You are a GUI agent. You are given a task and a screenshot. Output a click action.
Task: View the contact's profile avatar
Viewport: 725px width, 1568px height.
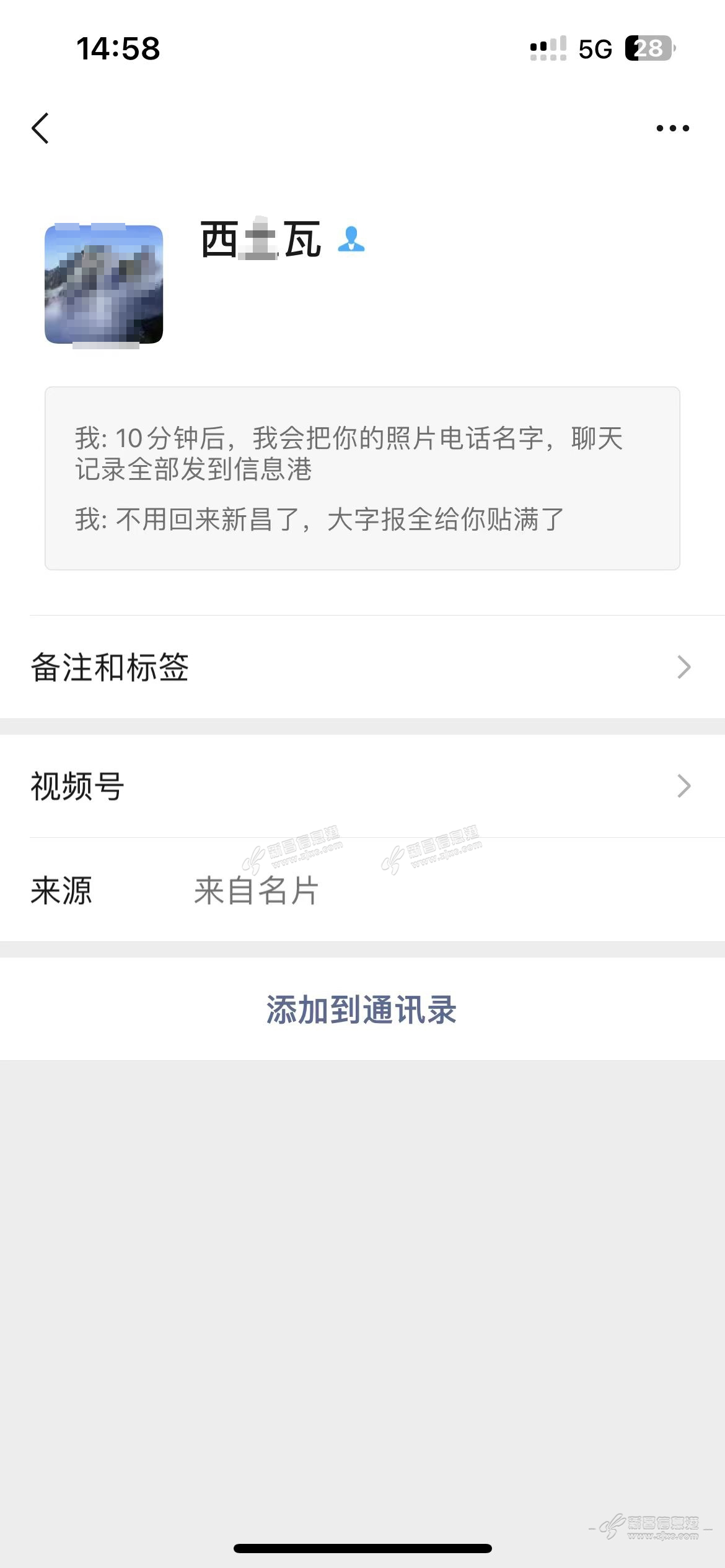104,284
